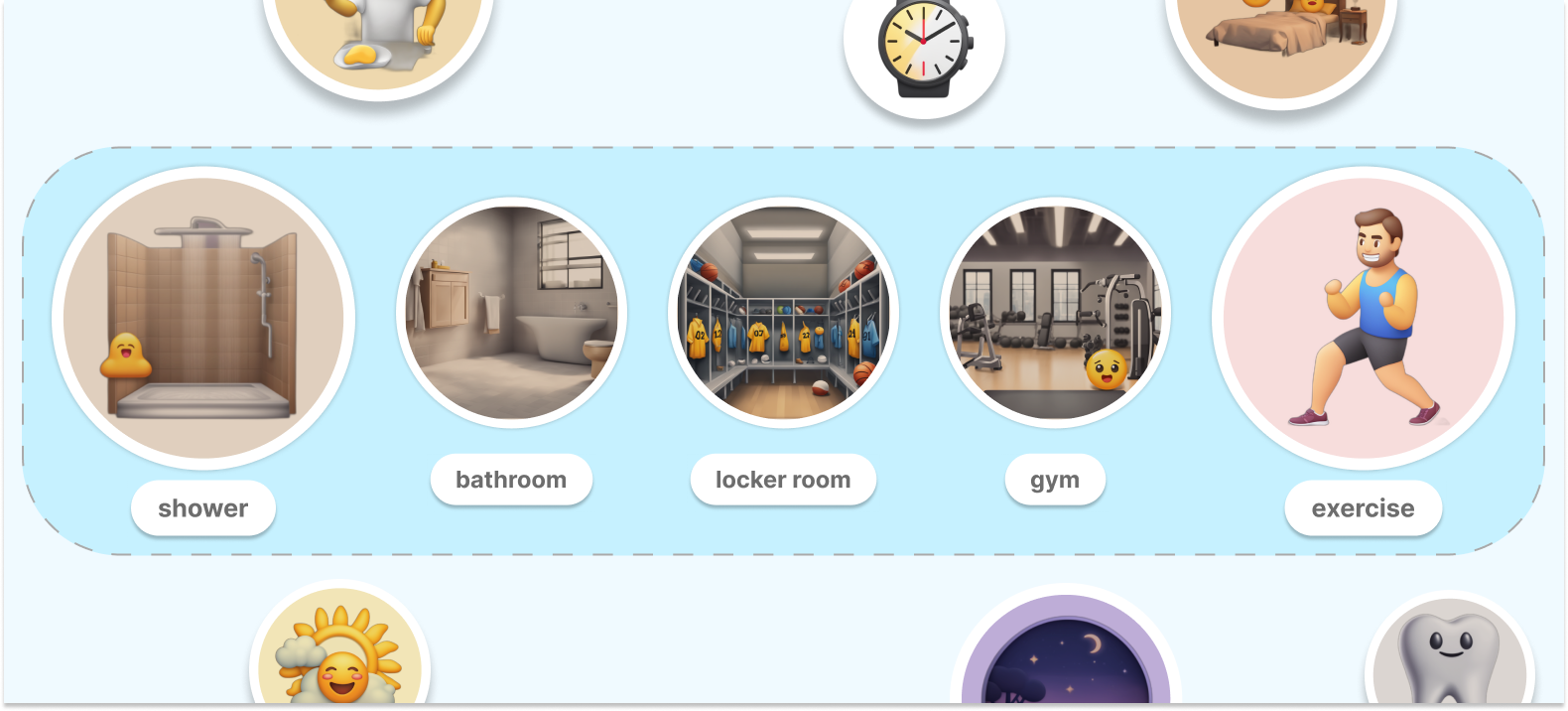Open the shower picture tile

pyautogui.click(x=203, y=318)
